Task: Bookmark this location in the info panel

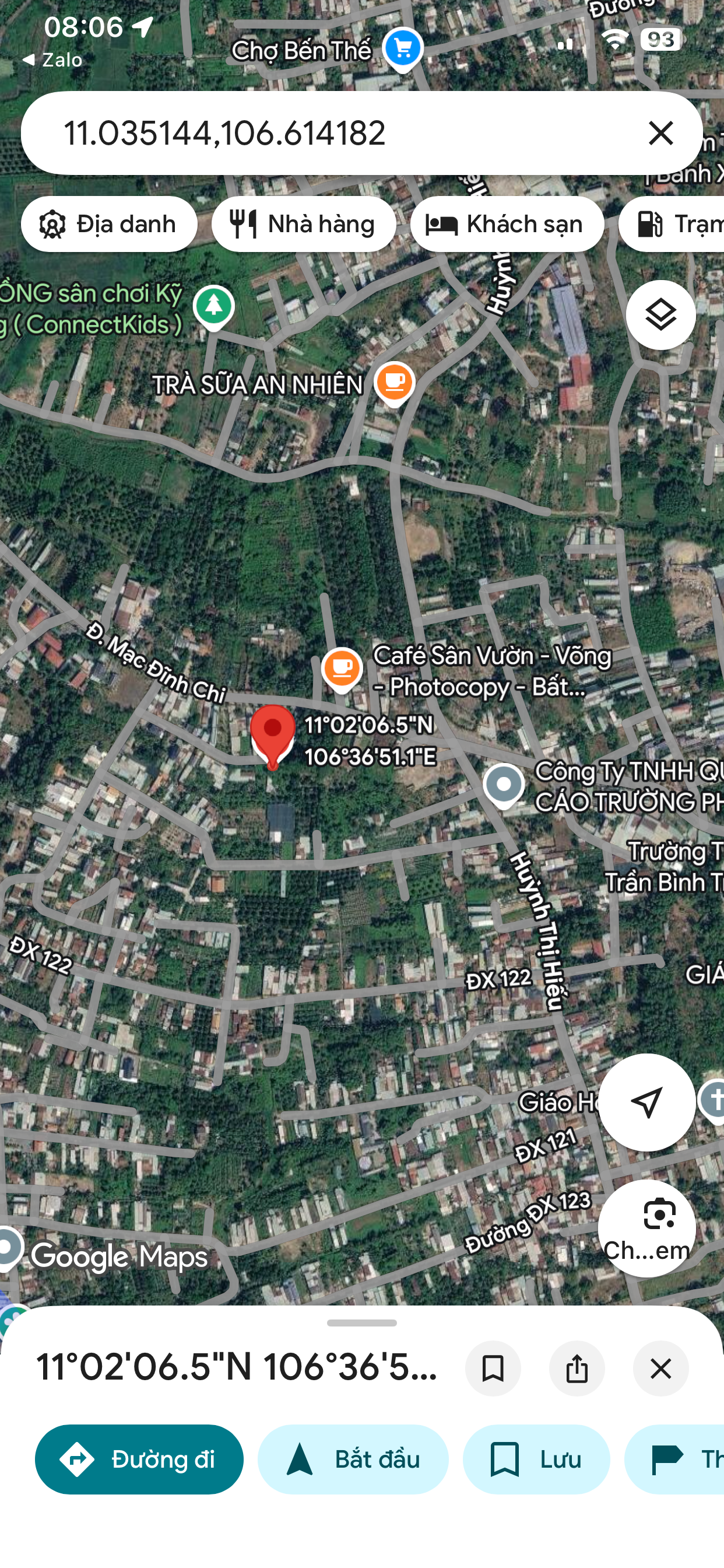Action: coord(493,1368)
